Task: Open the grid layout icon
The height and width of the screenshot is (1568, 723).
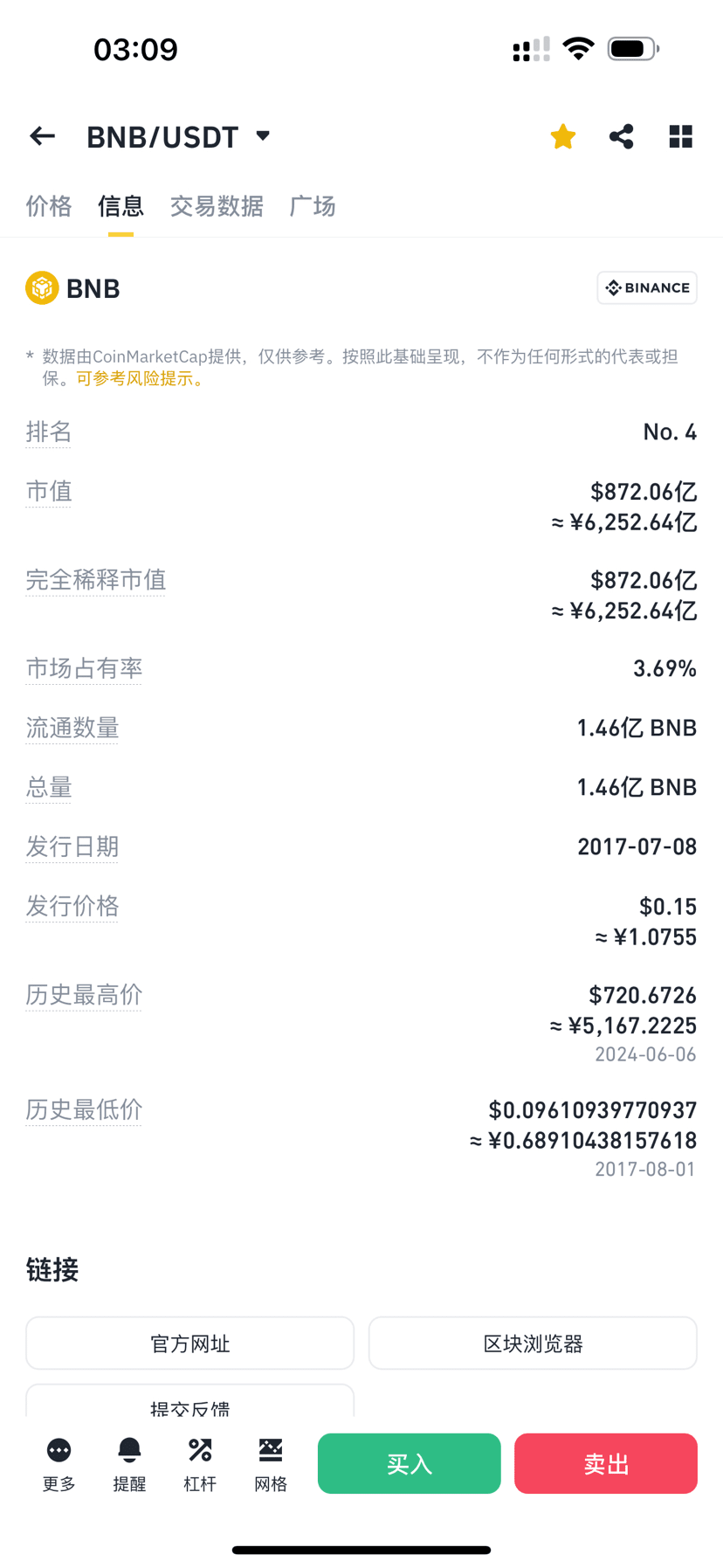Action: click(681, 136)
